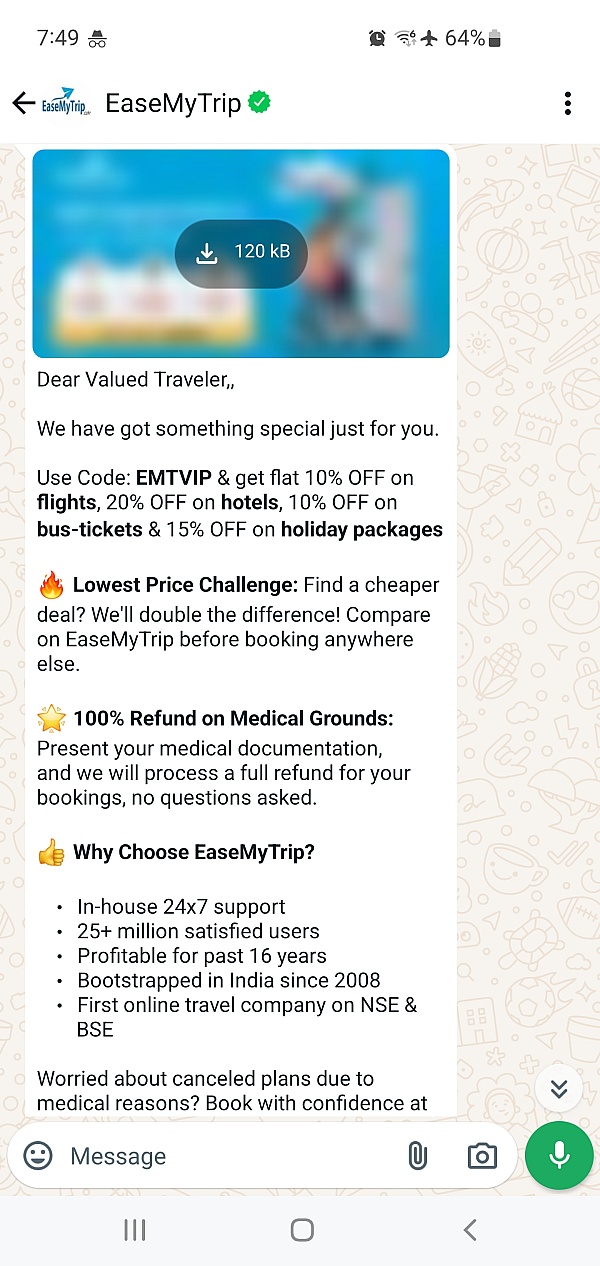Tap the voice message microphone button
600x1266 pixels.
(x=559, y=1156)
